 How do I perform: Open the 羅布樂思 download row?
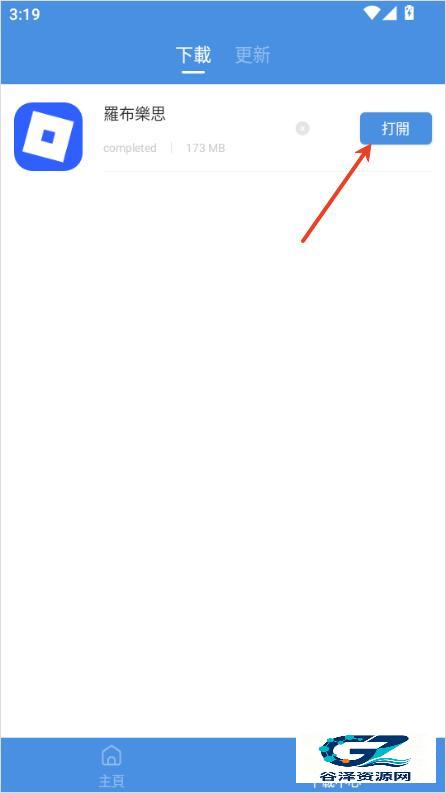tap(223, 137)
